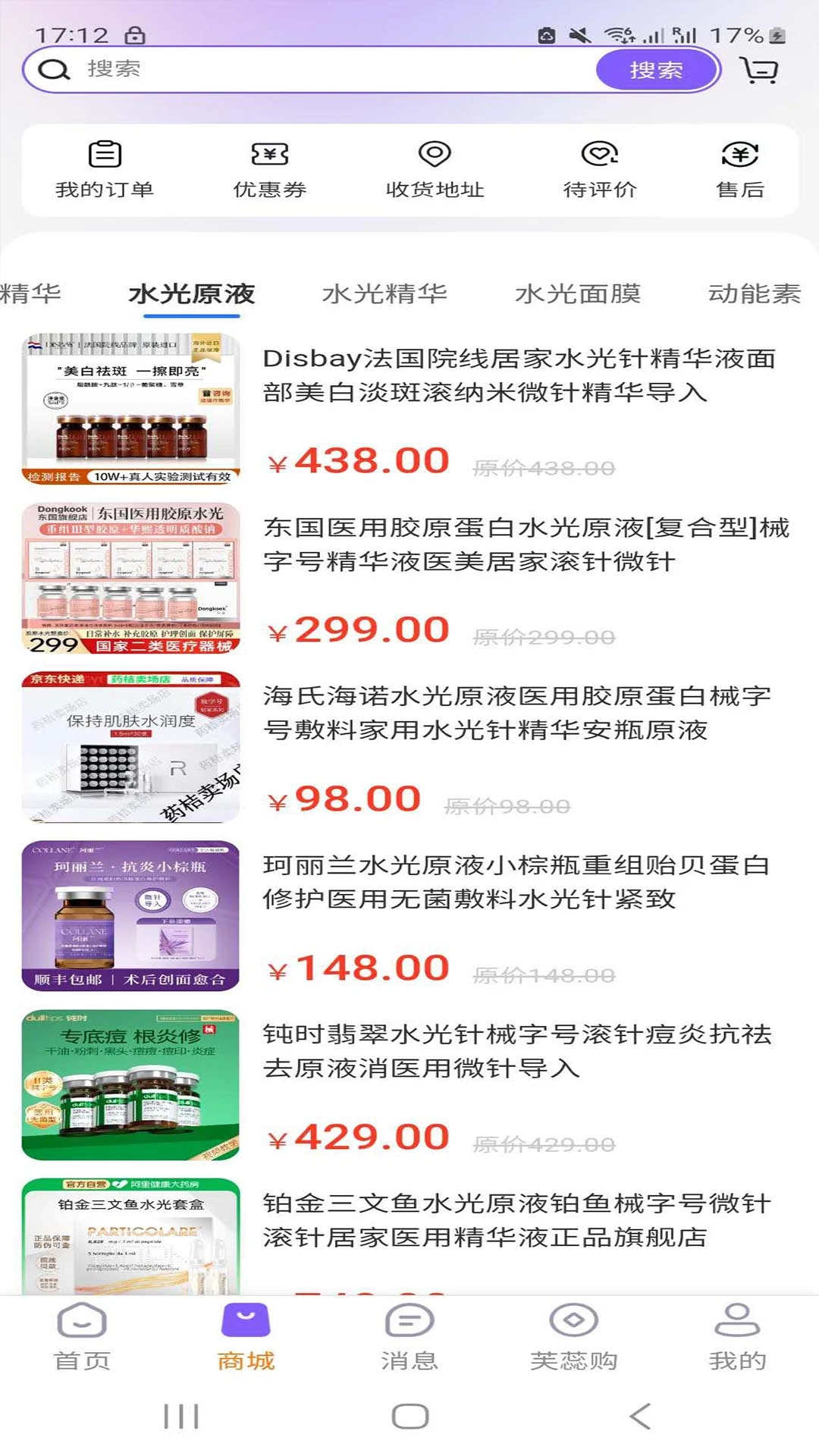Select the 动能素 category tab

point(755,293)
